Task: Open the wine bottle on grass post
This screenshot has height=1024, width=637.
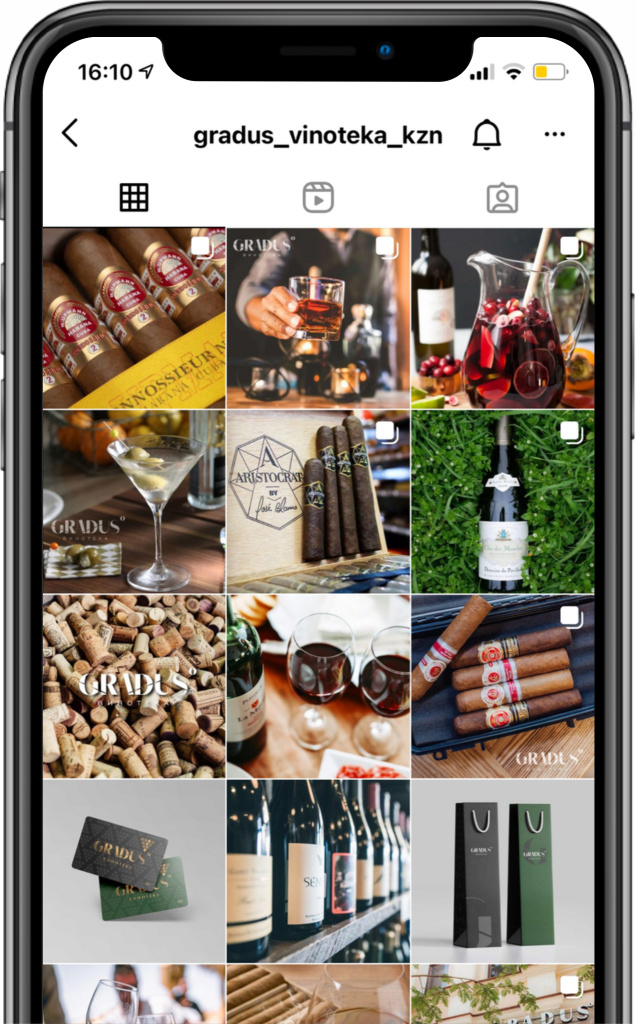Action: pos(502,502)
